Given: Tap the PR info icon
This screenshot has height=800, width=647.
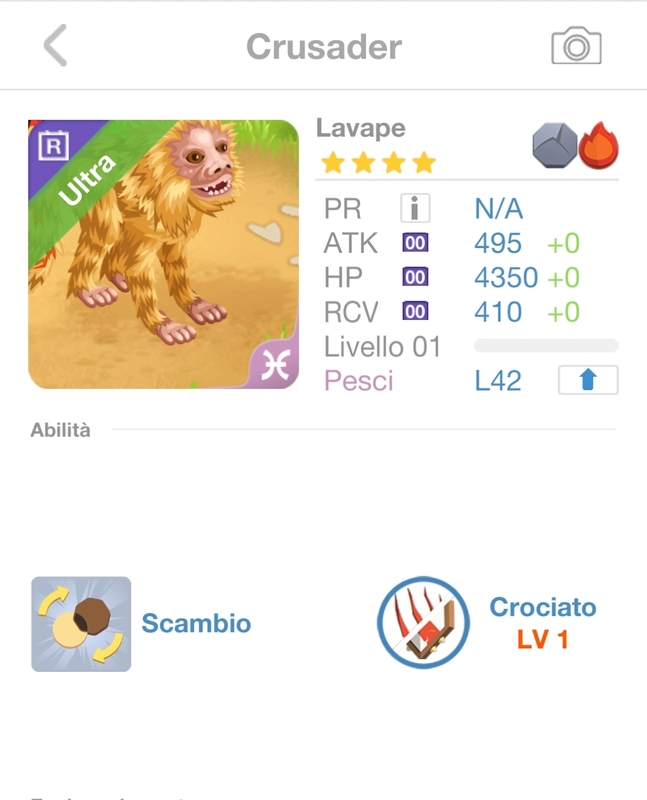Looking at the screenshot, I should pyautogui.click(x=415, y=209).
